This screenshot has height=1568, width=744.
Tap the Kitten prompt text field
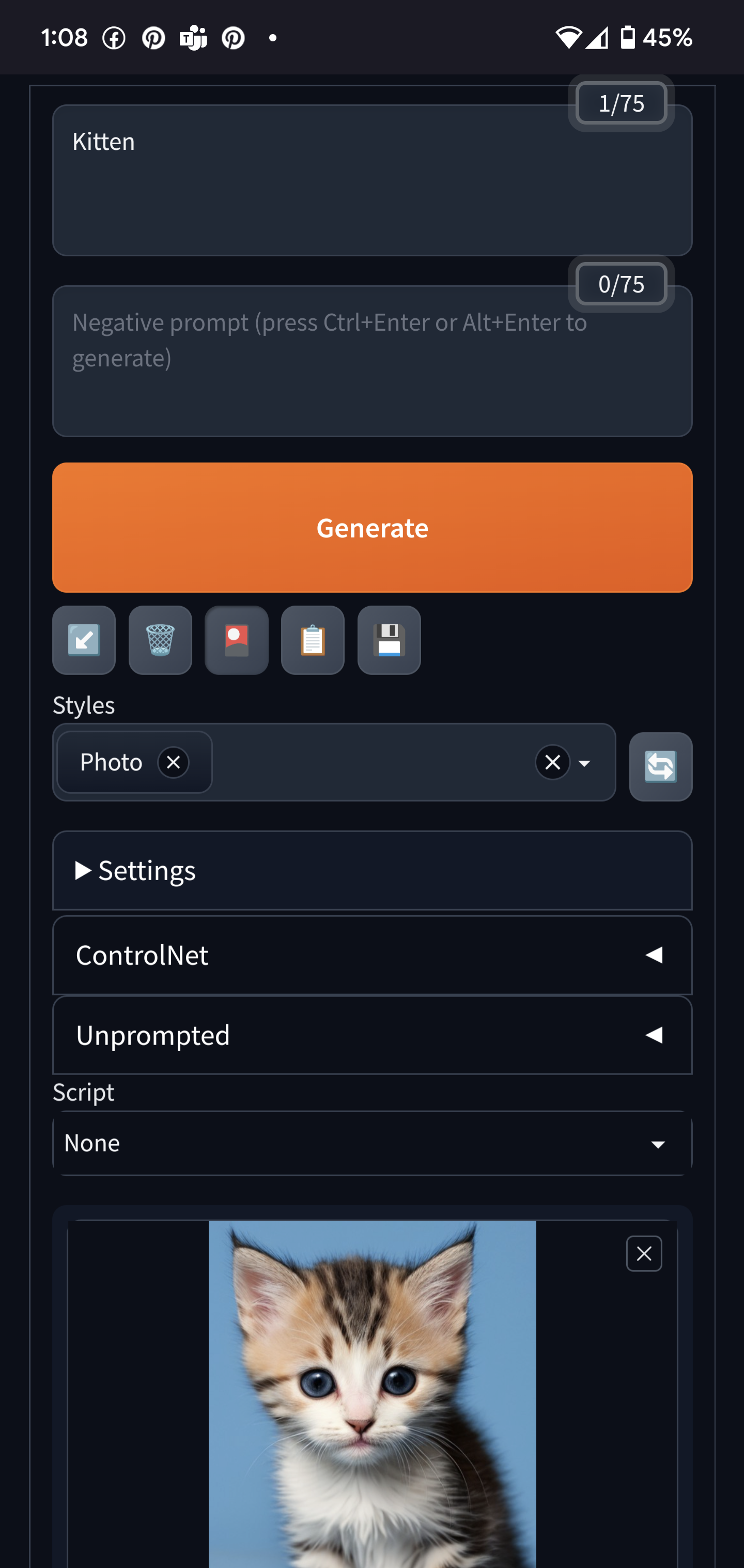(x=371, y=180)
